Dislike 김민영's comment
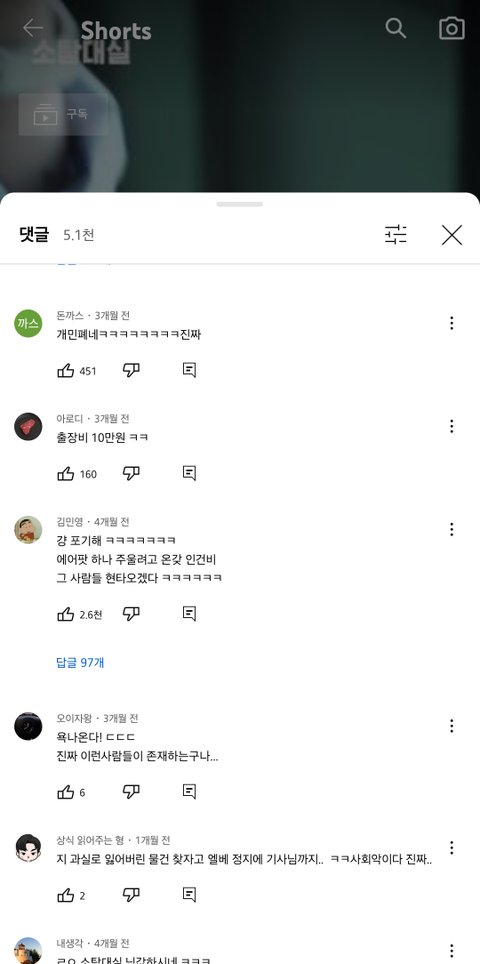Viewport: 480px width, 964px height. click(x=131, y=614)
